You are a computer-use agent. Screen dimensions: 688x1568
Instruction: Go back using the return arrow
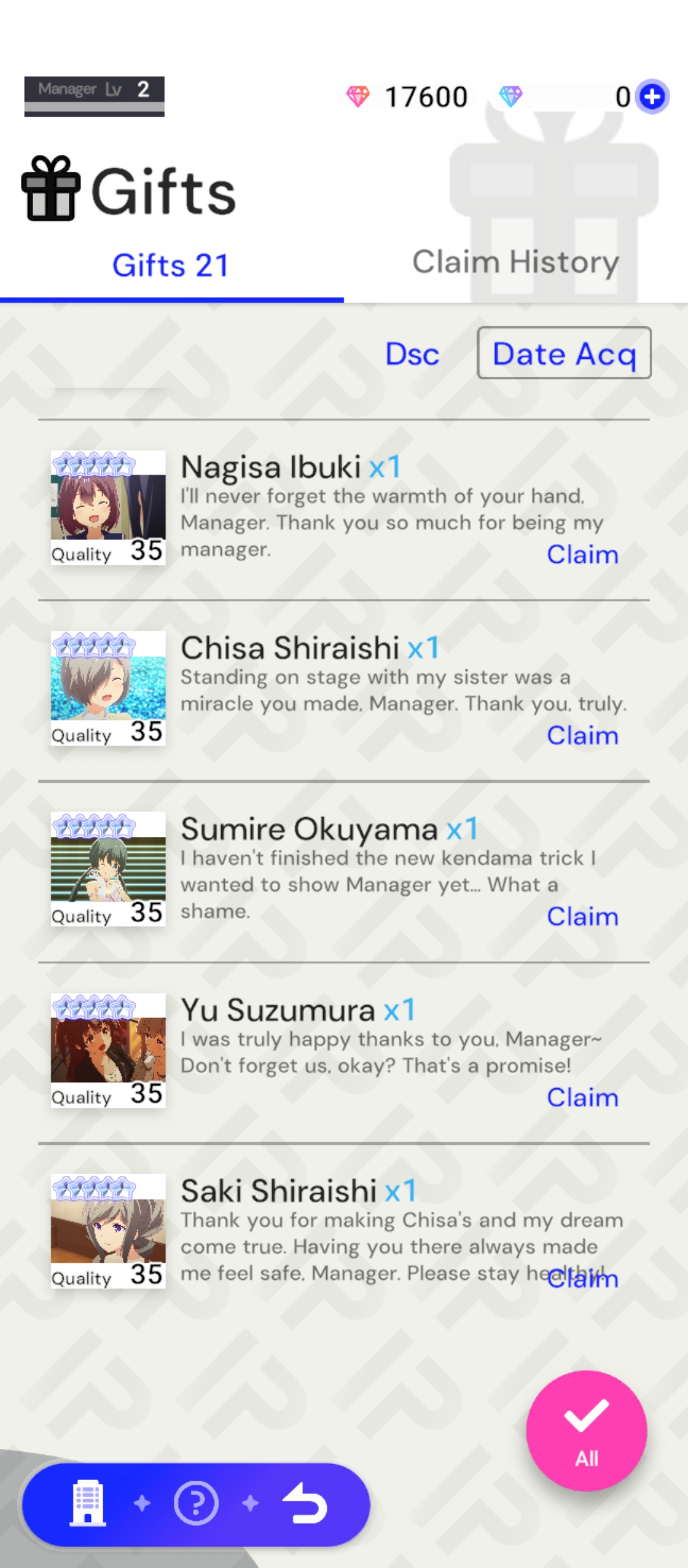coord(305,1503)
